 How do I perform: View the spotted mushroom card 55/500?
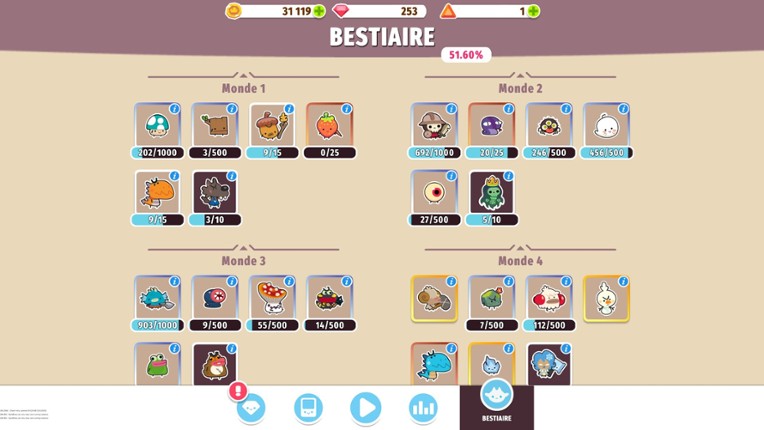pos(272,300)
